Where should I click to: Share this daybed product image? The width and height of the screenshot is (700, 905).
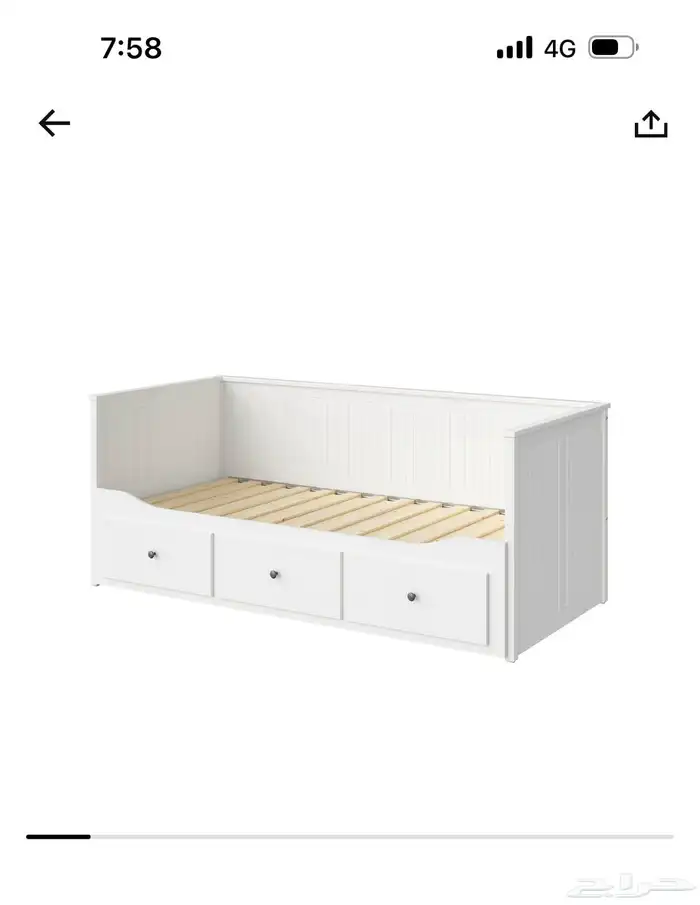650,124
